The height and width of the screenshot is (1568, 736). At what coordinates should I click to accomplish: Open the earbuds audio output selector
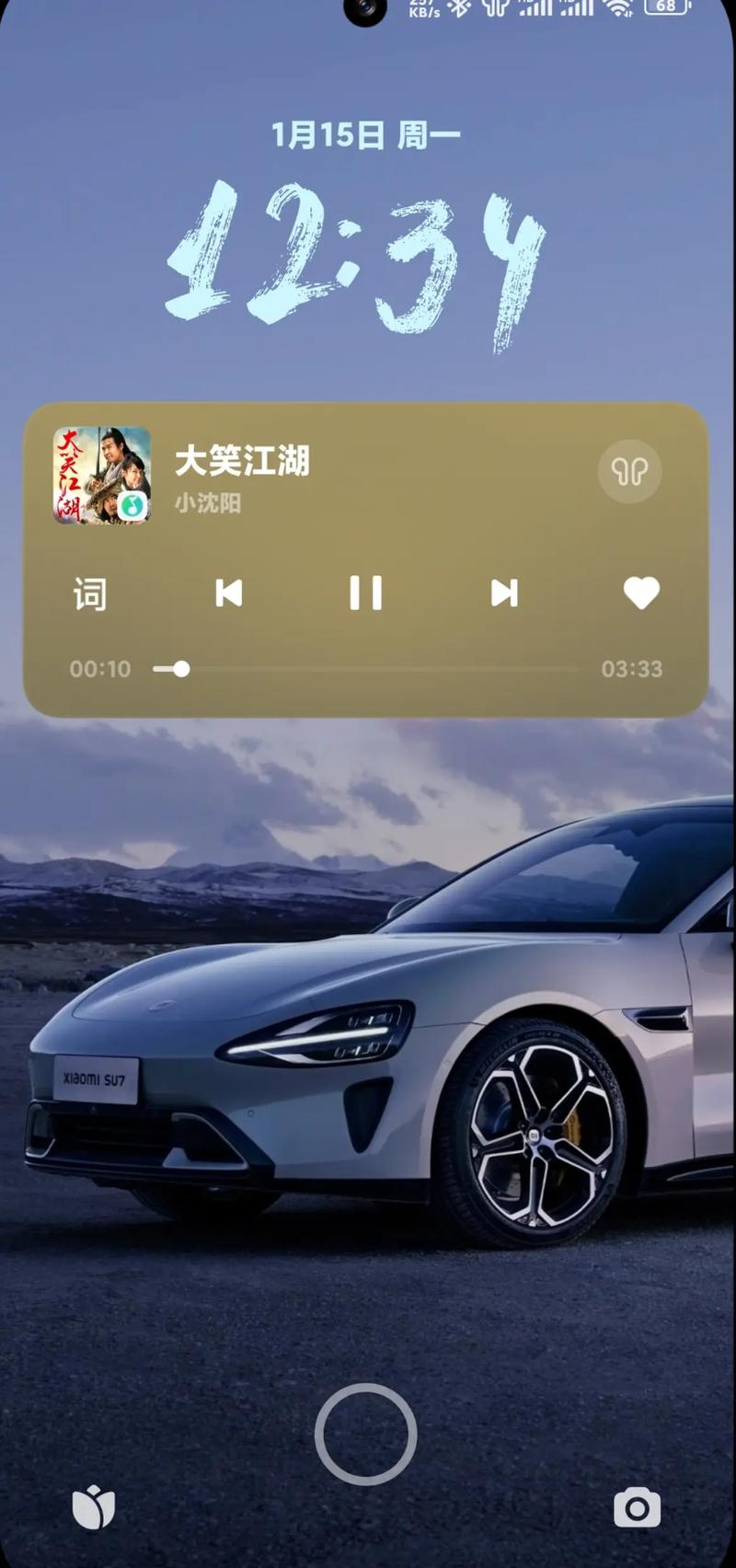click(630, 471)
